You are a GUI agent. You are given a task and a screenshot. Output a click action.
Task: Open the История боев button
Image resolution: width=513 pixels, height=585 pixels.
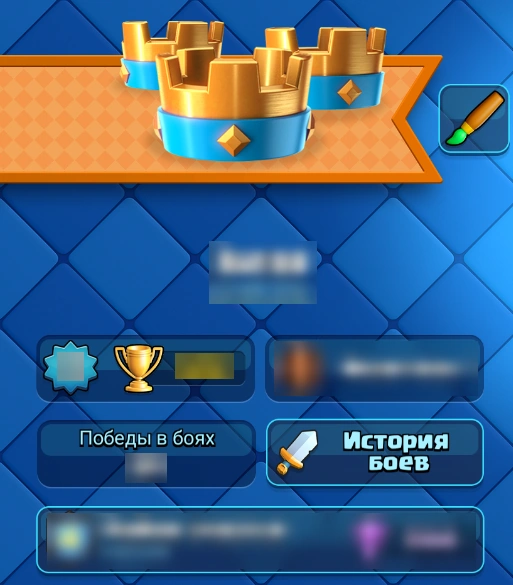click(x=375, y=453)
